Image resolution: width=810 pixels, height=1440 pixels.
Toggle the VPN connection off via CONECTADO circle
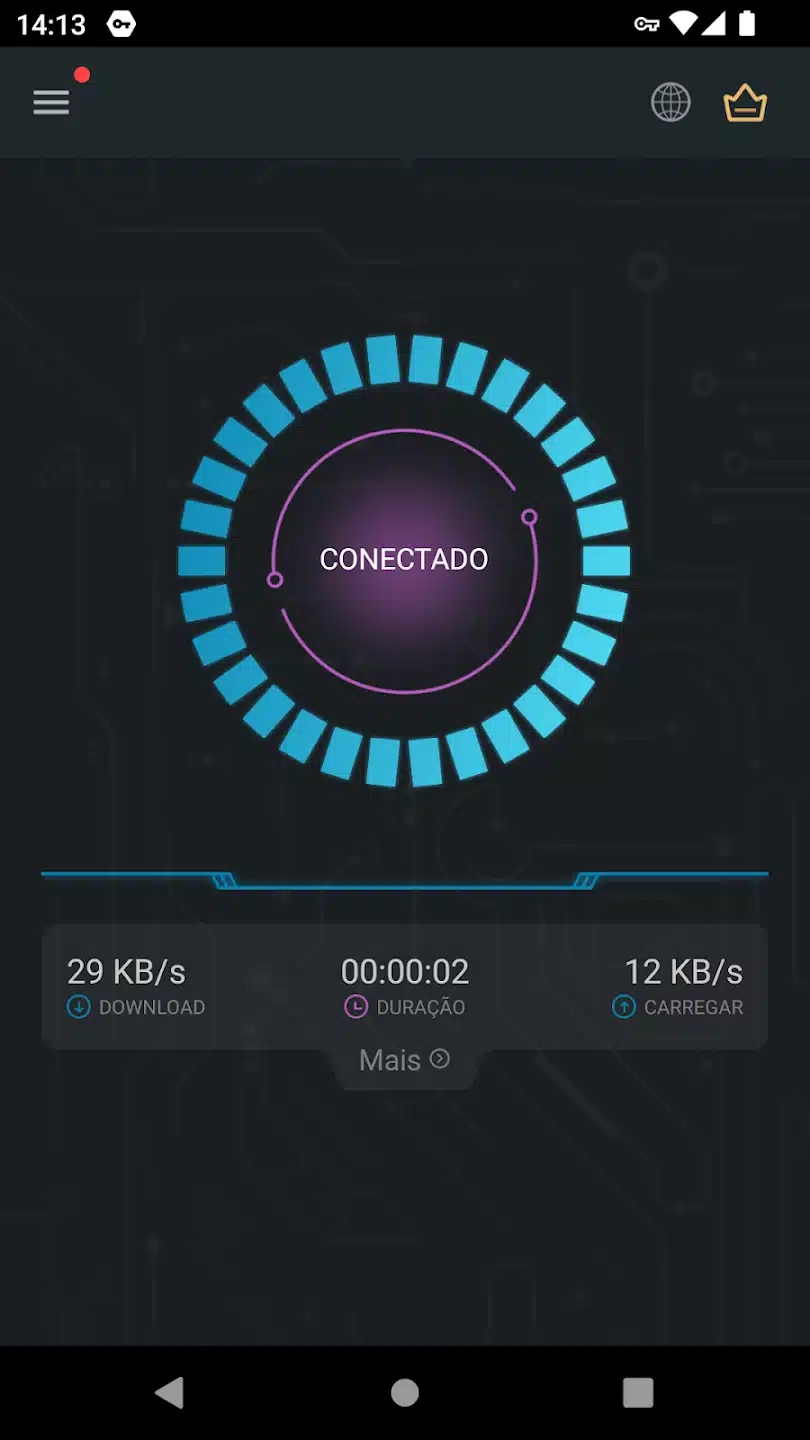click(404, 560)
